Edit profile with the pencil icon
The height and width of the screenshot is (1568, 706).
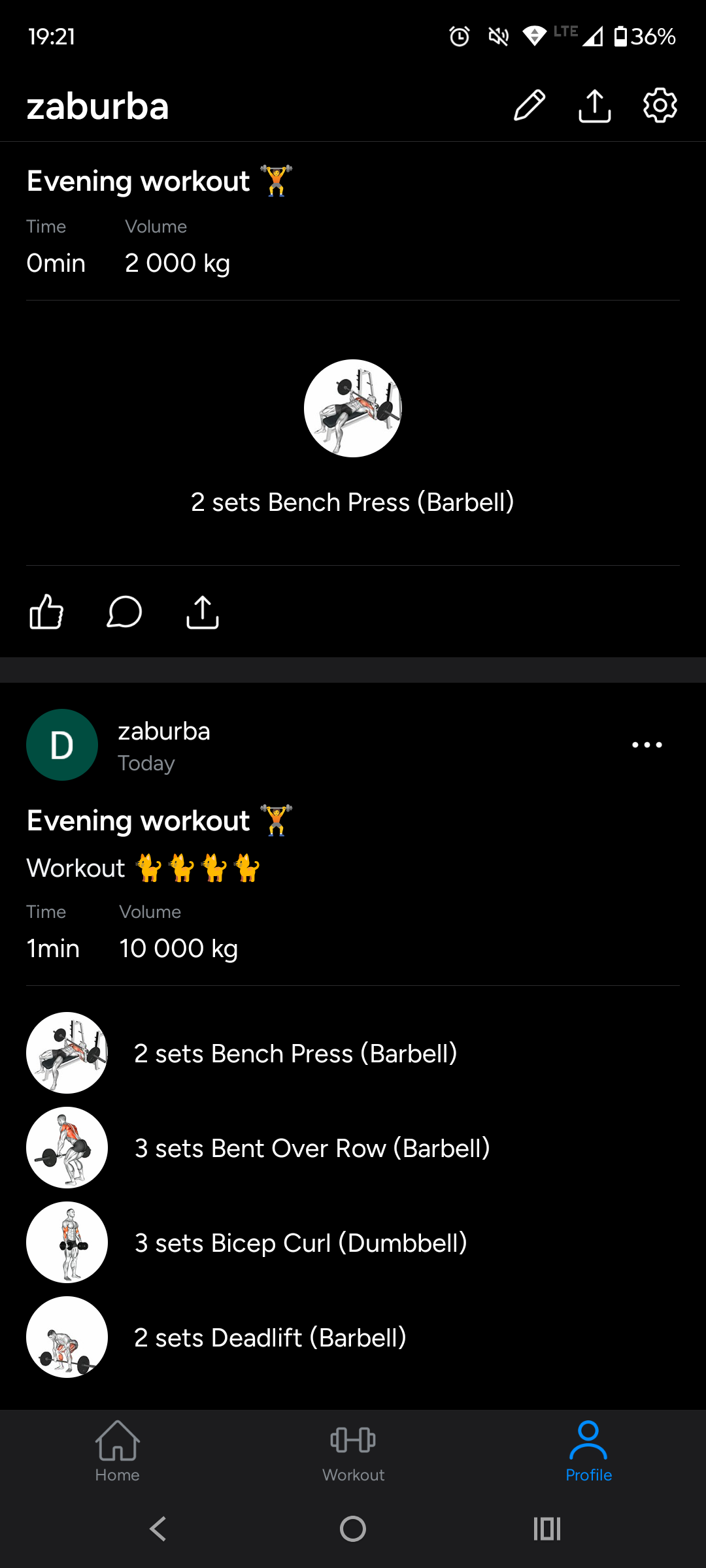(529, 106)
